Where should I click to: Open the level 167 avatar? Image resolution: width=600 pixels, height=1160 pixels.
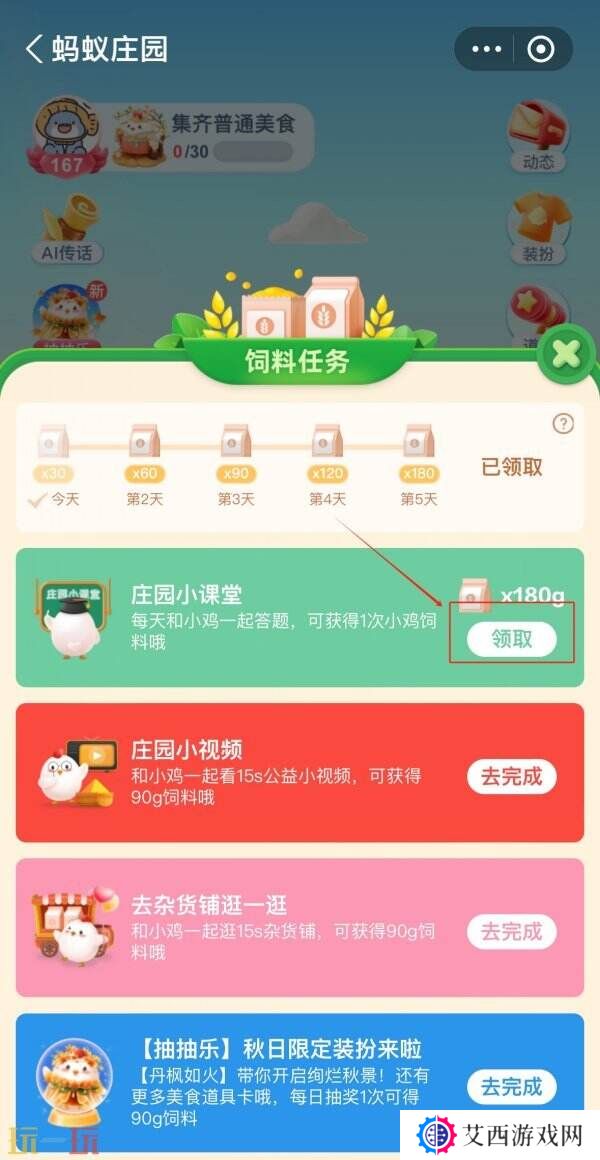pos(66,136)
